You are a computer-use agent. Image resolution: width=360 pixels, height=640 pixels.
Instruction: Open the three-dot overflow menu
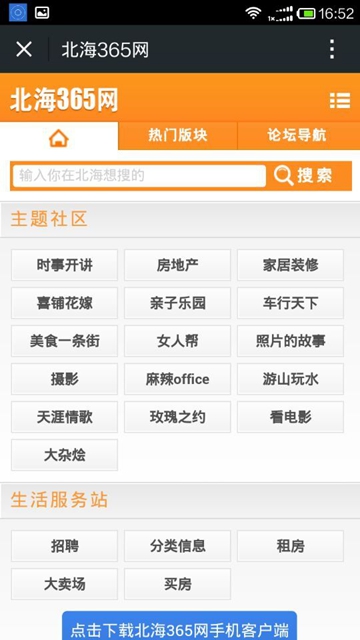(332, 49)
